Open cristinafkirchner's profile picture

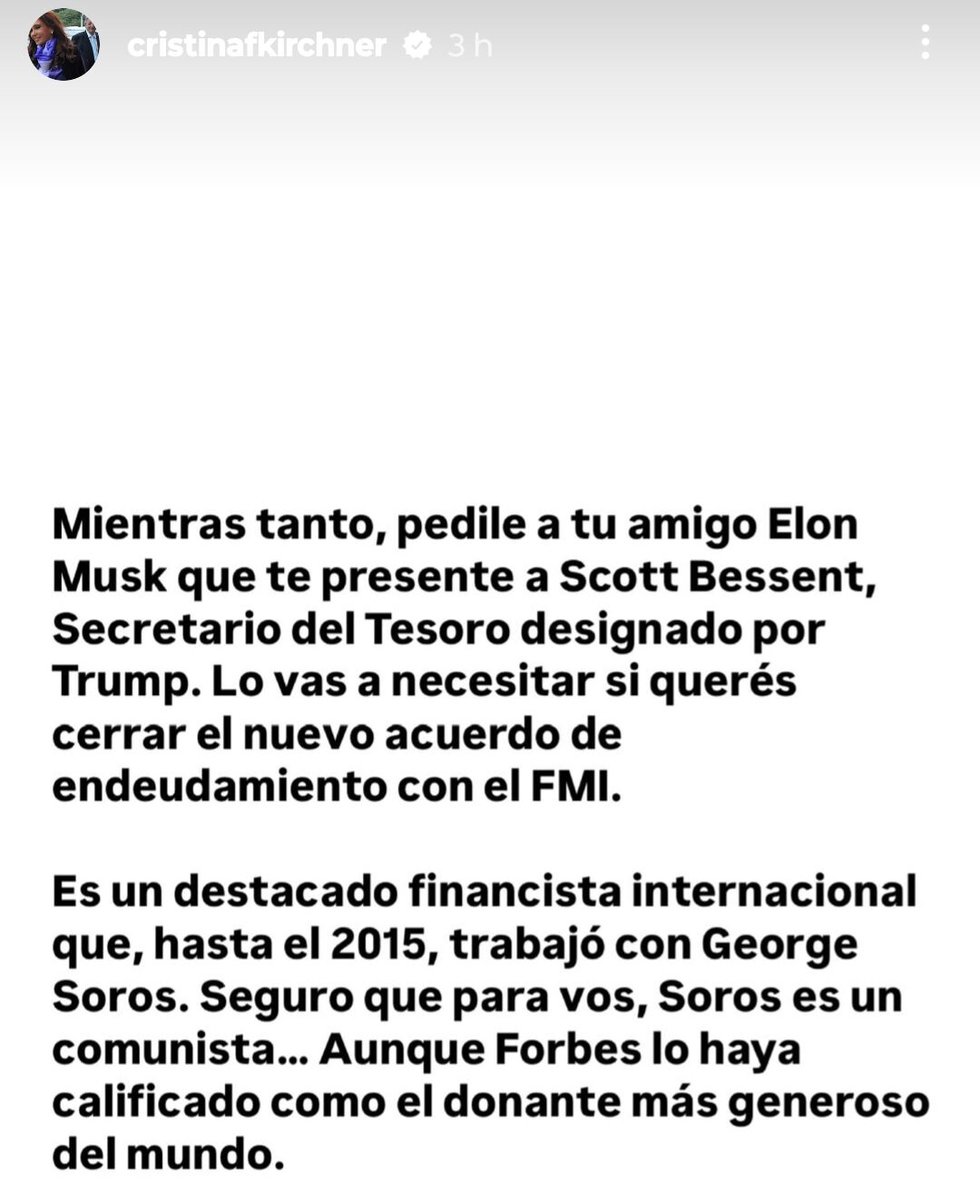63,44
